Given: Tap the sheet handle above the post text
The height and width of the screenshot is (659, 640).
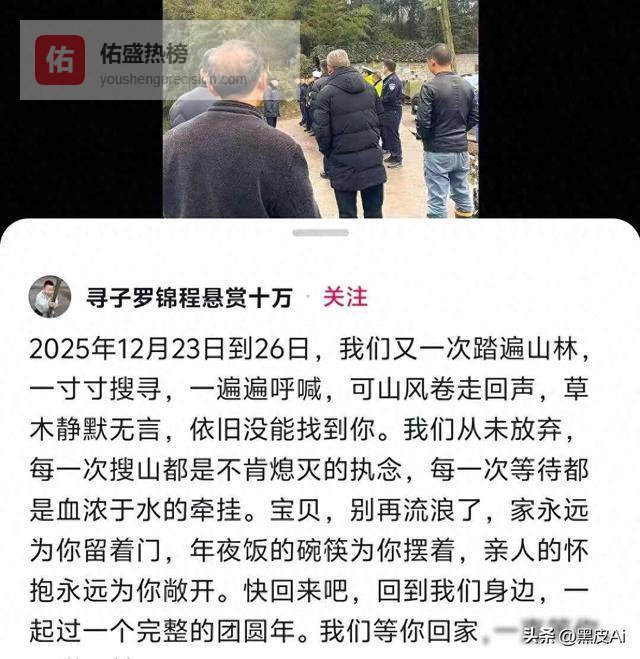Looking at the screenshot, I should [x=320, y=233].
